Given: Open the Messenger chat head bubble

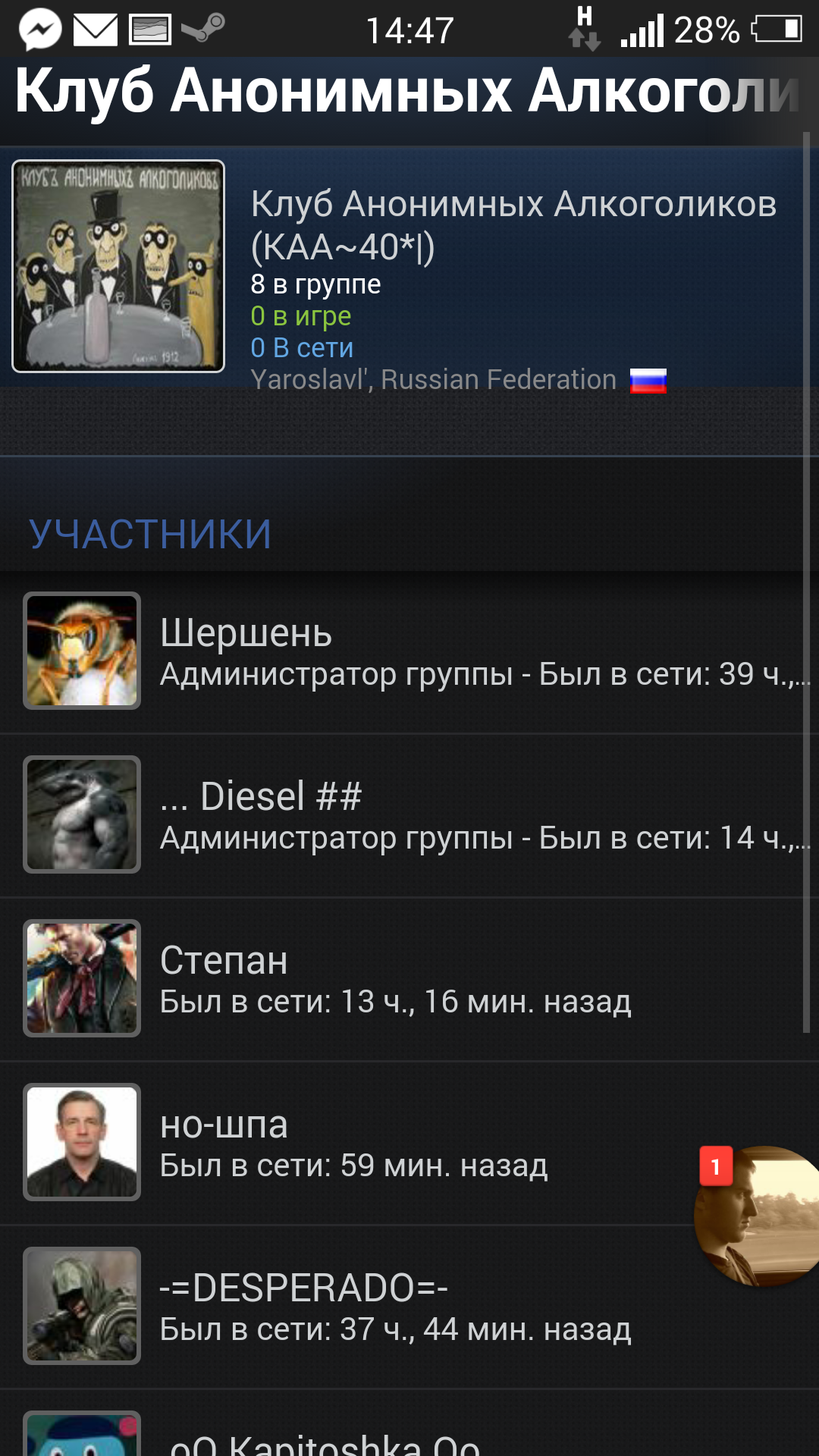Looking at the screenshot, I should click(758, 1216).
